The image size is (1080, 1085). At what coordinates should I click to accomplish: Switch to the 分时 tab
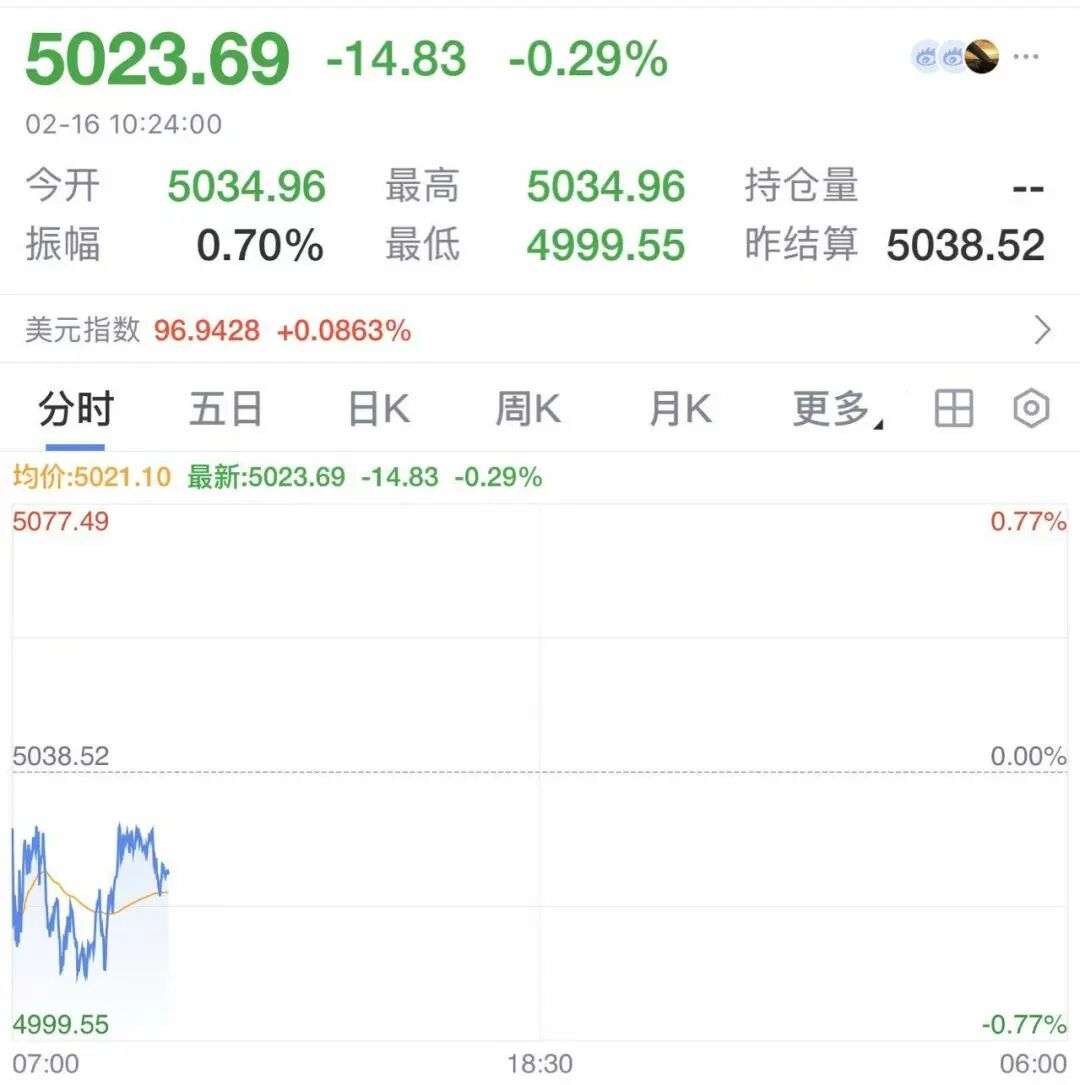pos(76,409)
